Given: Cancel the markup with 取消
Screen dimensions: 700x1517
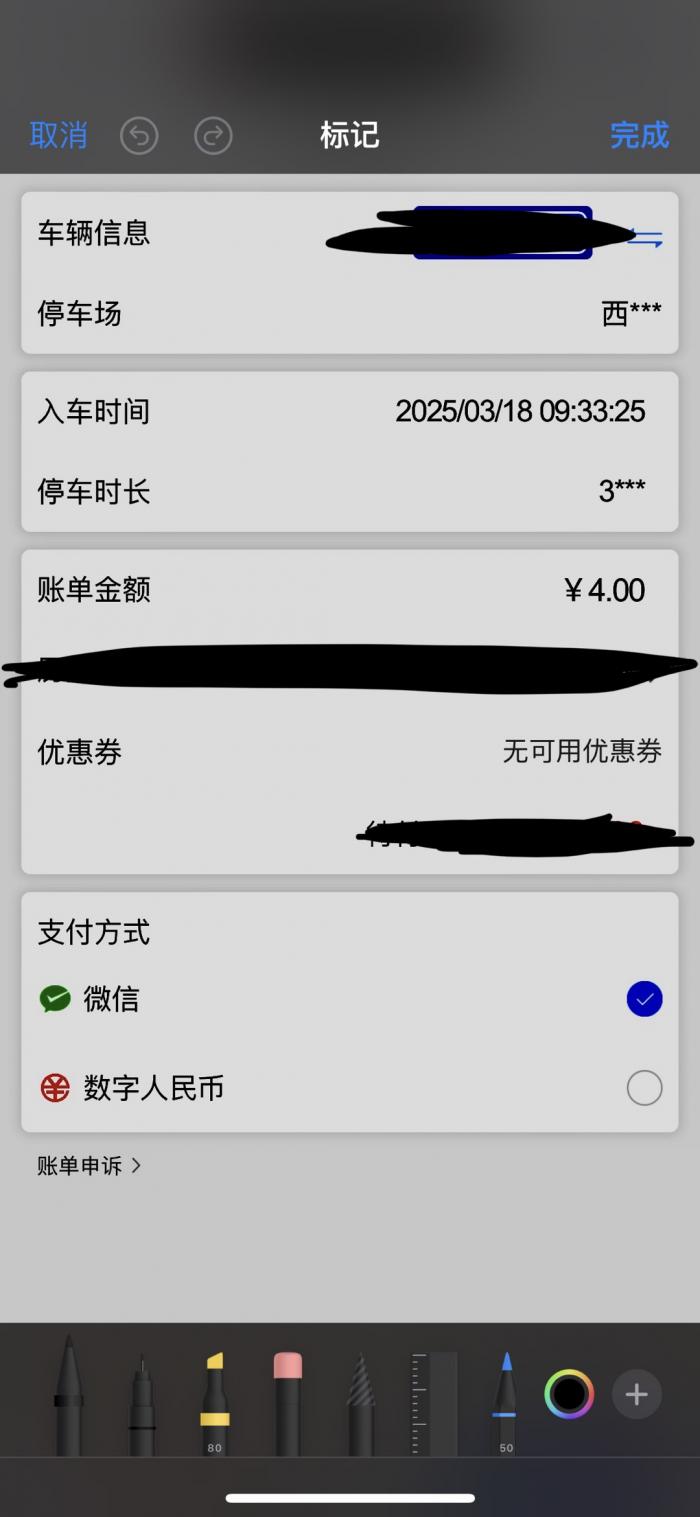Looking at the screenshot, I should 58,135.
